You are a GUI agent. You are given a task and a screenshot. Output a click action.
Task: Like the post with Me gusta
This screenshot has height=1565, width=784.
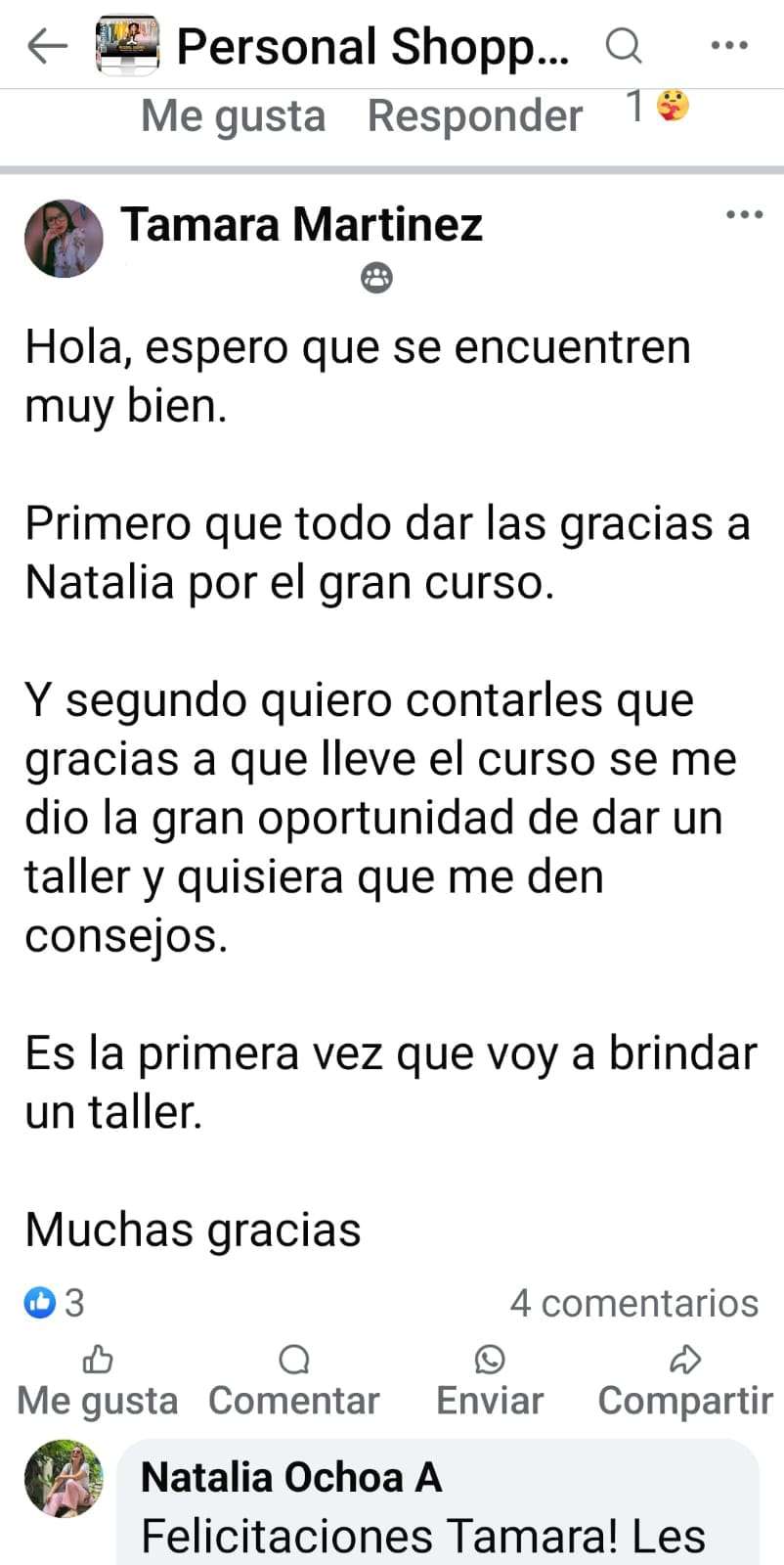[x=98, y=1381]
